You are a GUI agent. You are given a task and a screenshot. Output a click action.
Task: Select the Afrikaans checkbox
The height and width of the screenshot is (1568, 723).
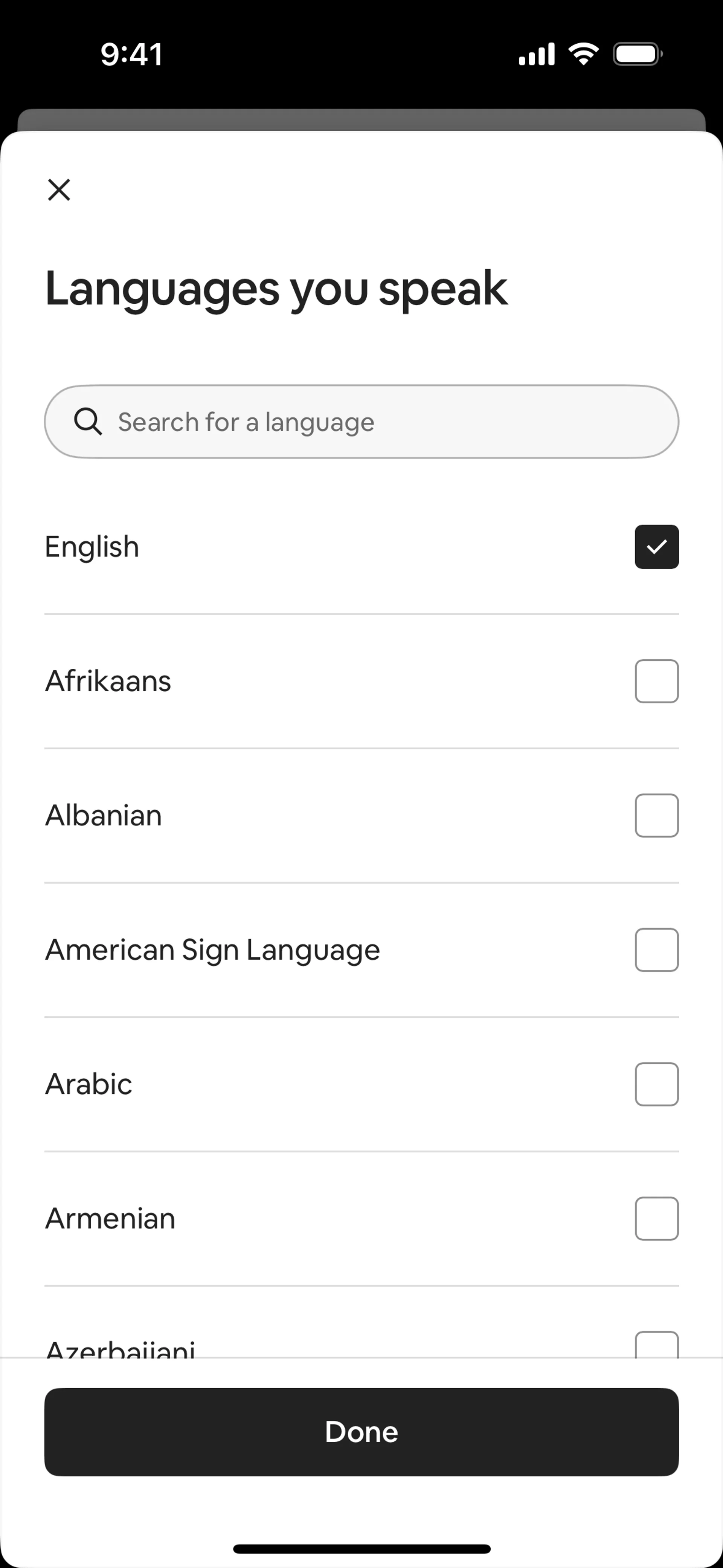(656, 681)
